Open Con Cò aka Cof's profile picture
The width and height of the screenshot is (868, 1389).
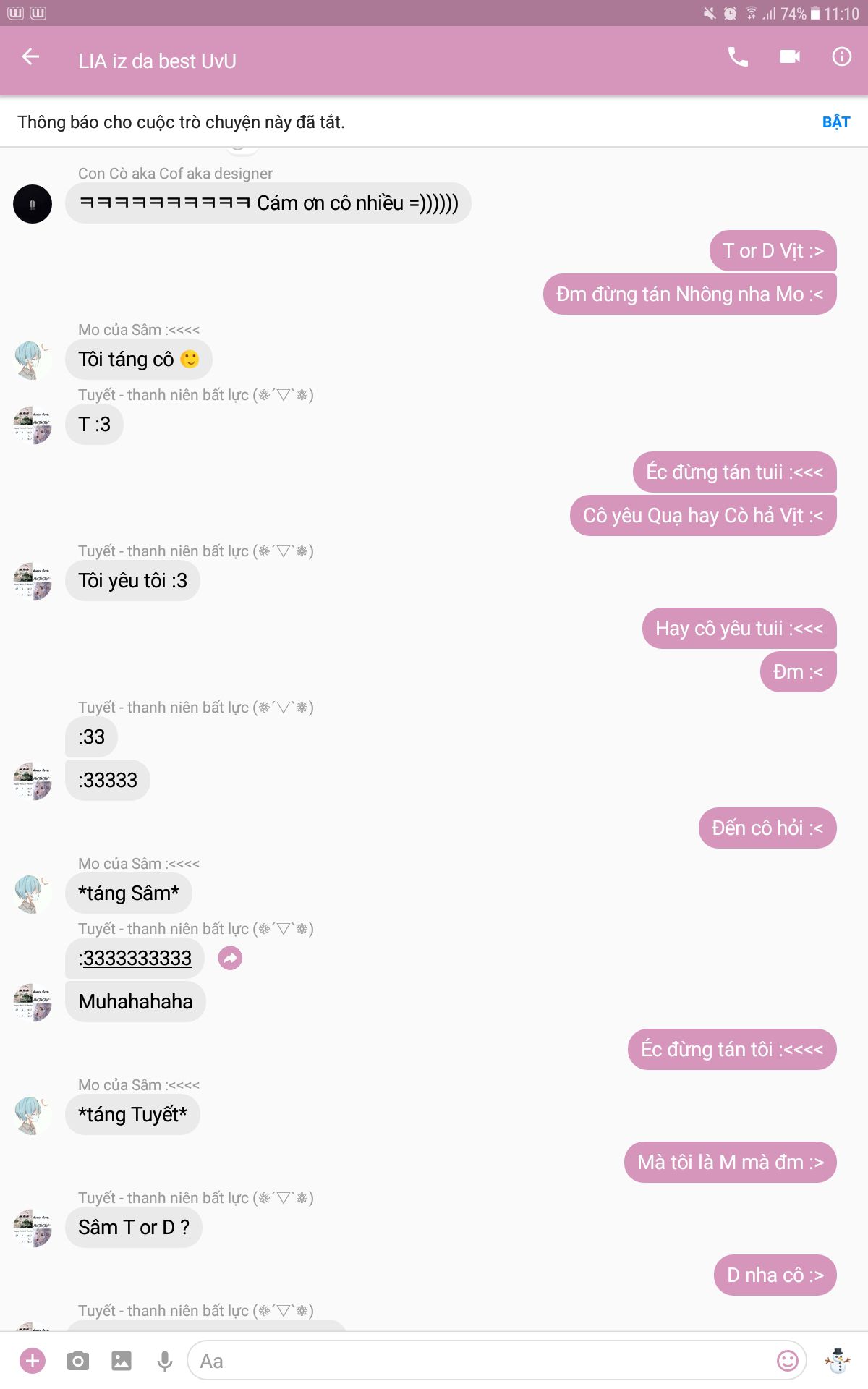[33, 204]
